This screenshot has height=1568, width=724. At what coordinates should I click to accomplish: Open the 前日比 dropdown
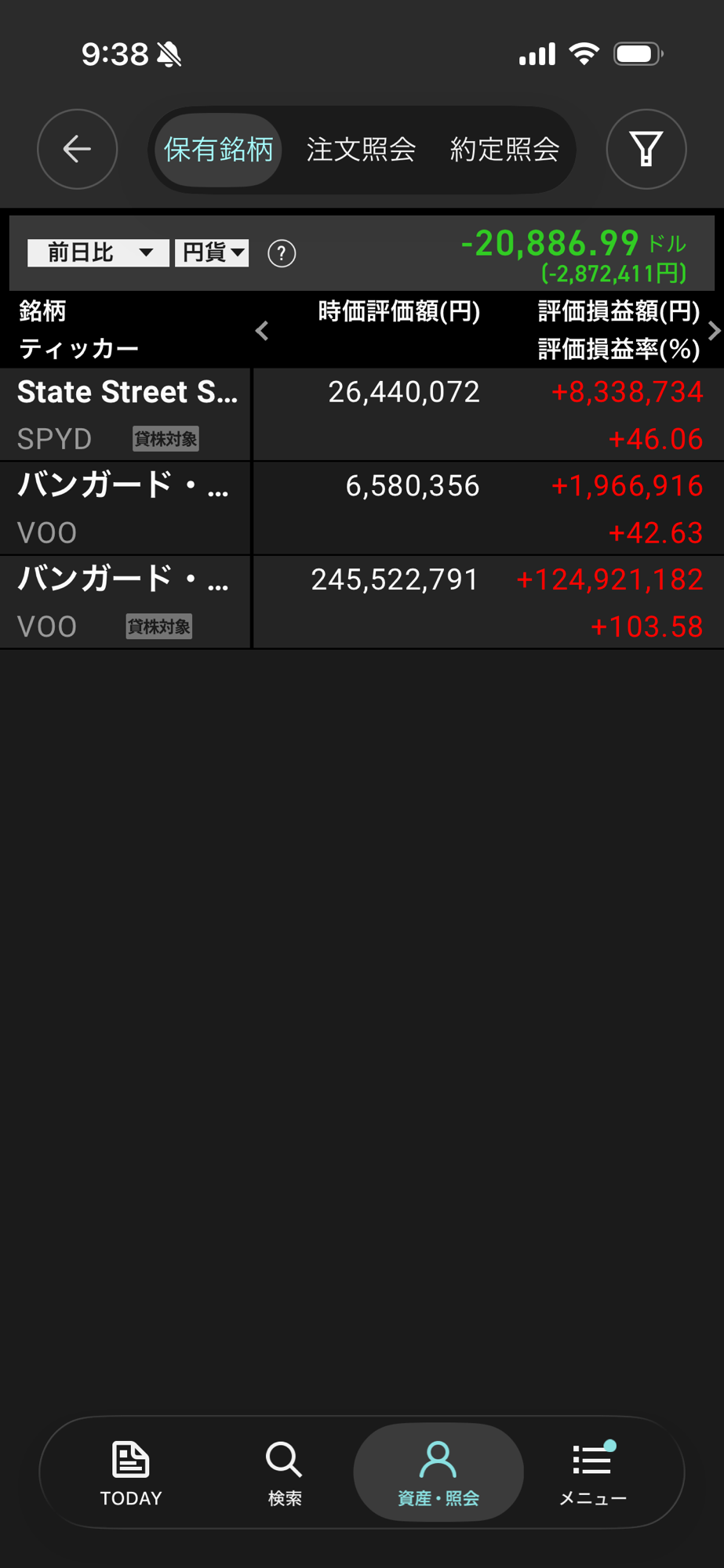click(98, 253)
